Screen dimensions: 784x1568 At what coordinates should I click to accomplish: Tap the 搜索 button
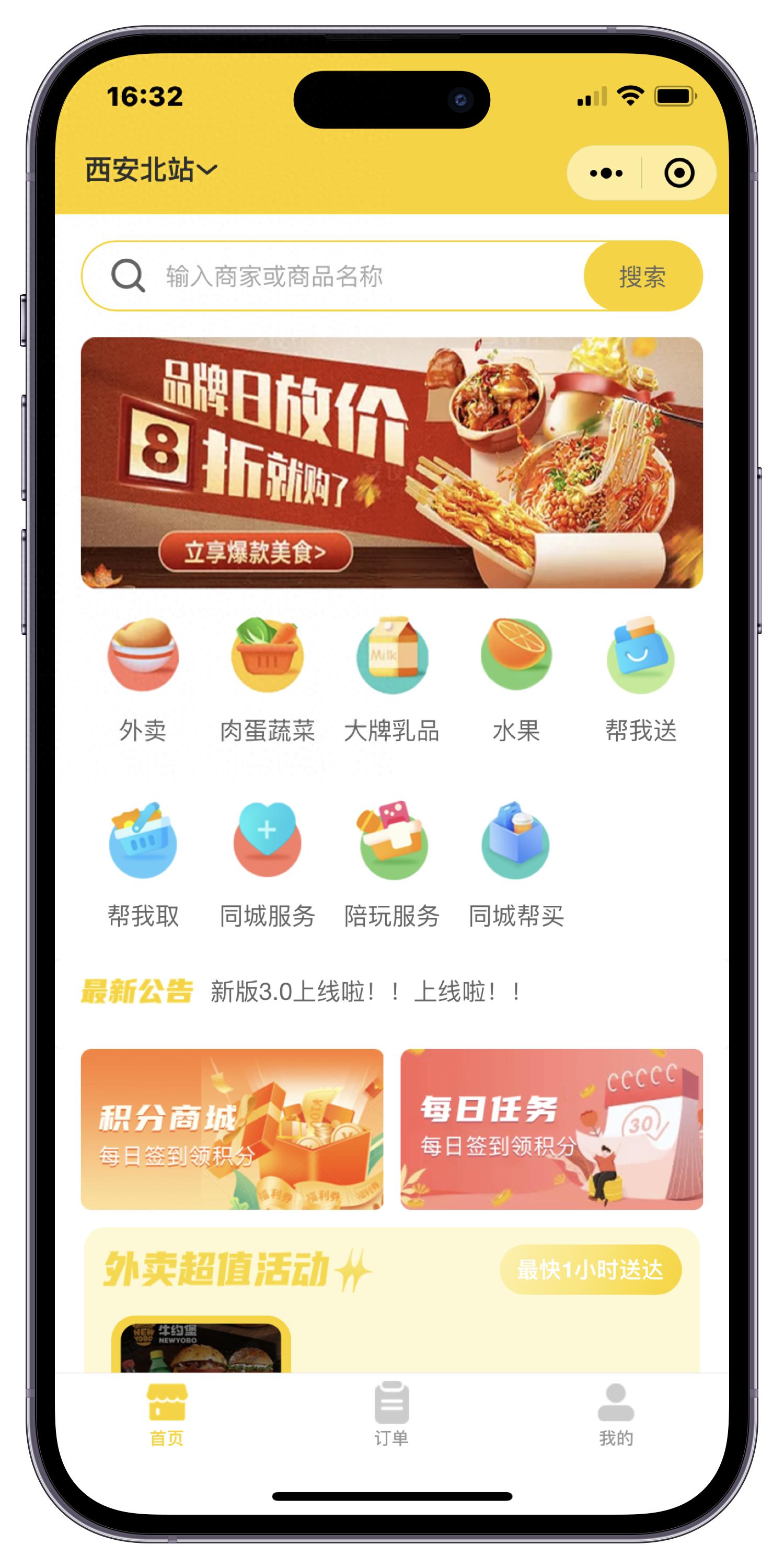[x=643, y=276]
